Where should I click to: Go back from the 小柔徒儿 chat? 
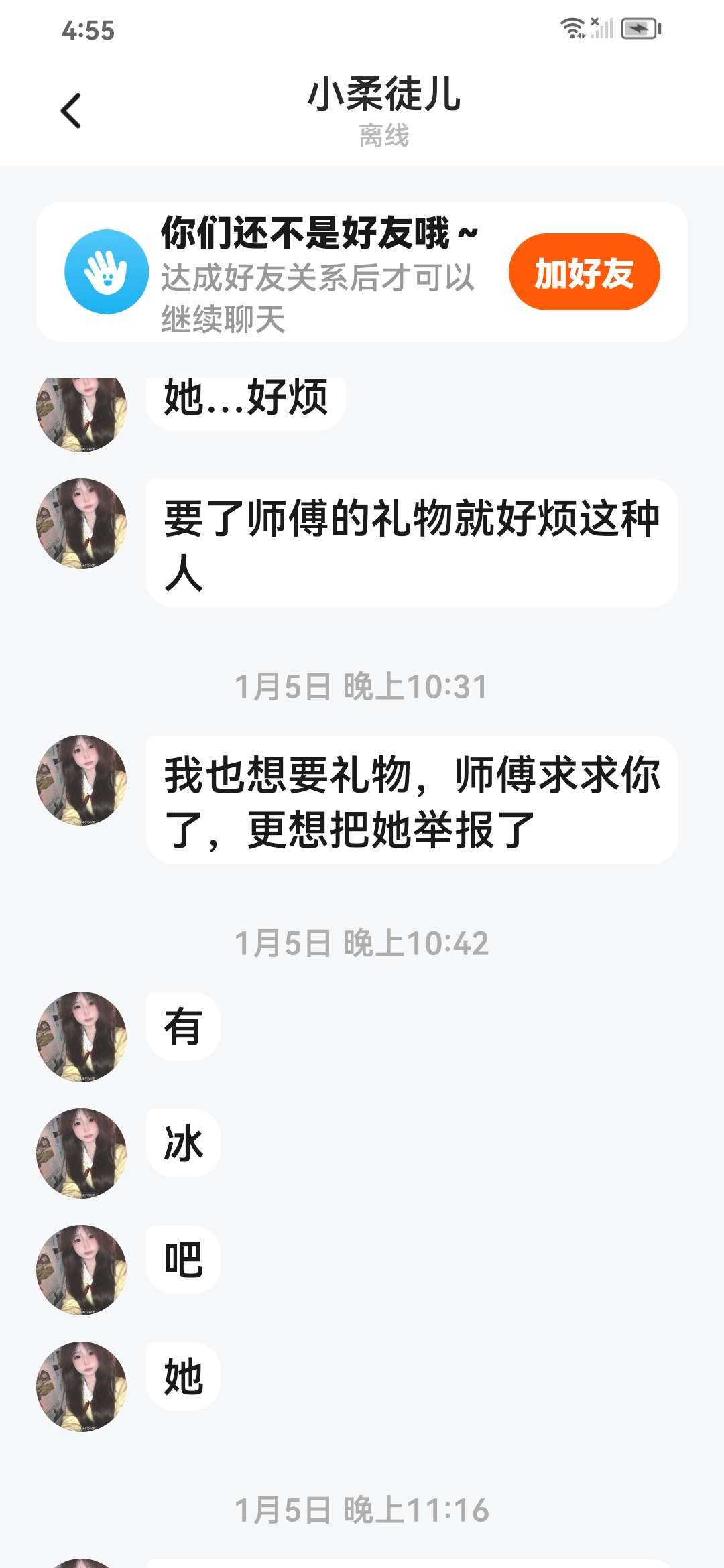click(x=71, y=111)
